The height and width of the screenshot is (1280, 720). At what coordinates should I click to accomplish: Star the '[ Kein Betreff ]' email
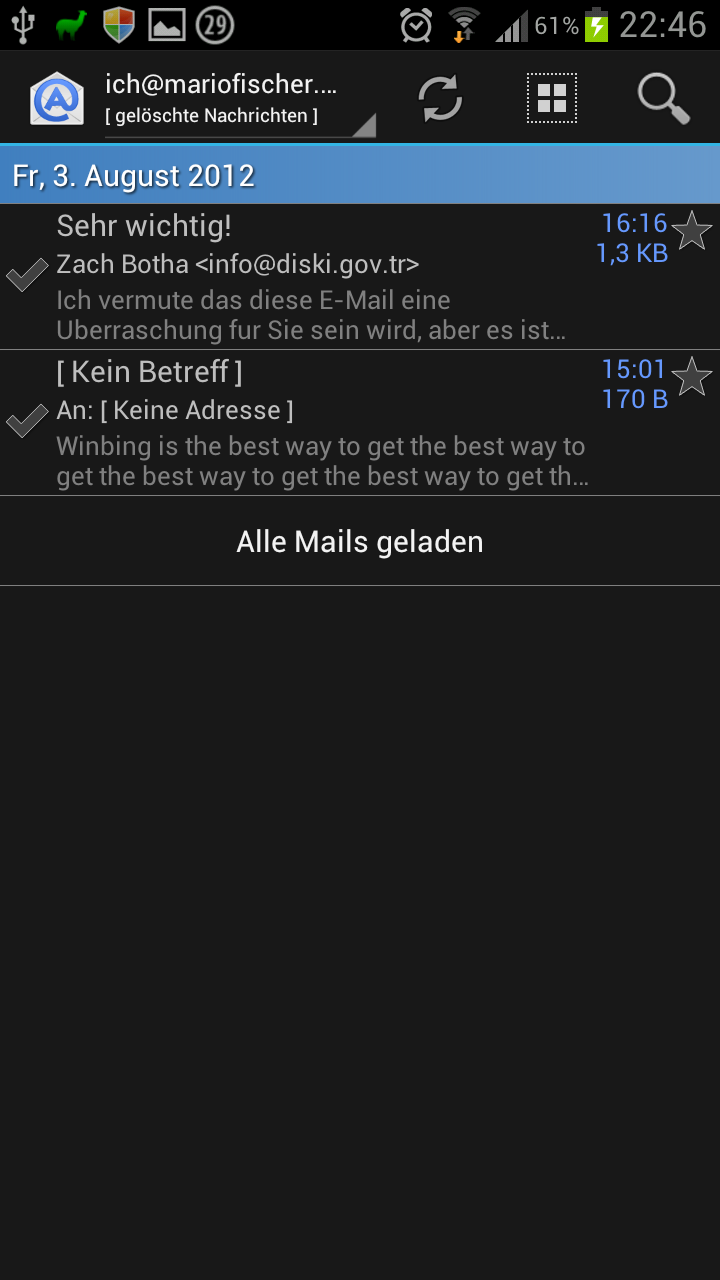(x=692, y=378)
